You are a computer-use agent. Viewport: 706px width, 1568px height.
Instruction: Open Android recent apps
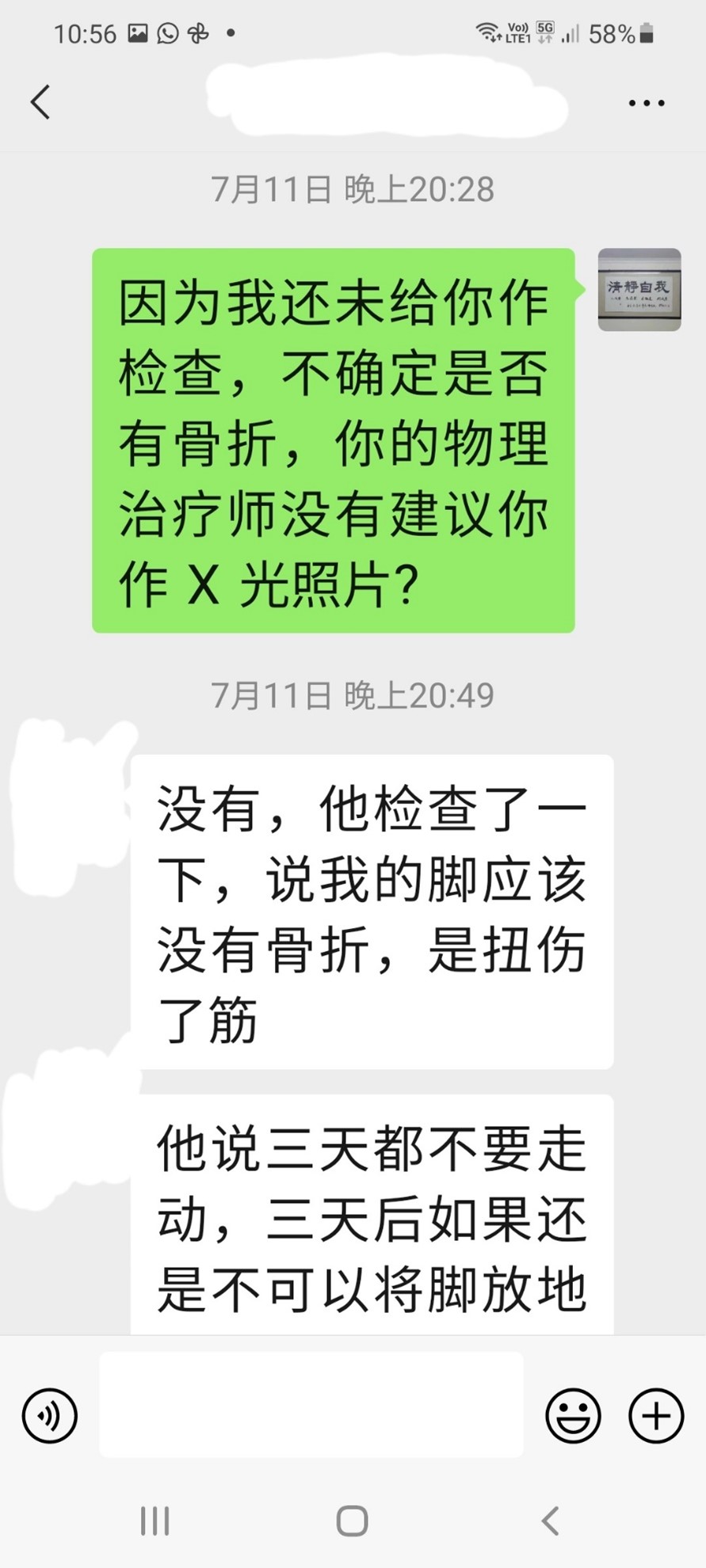pyautogui.click(x=155, y=1520)
